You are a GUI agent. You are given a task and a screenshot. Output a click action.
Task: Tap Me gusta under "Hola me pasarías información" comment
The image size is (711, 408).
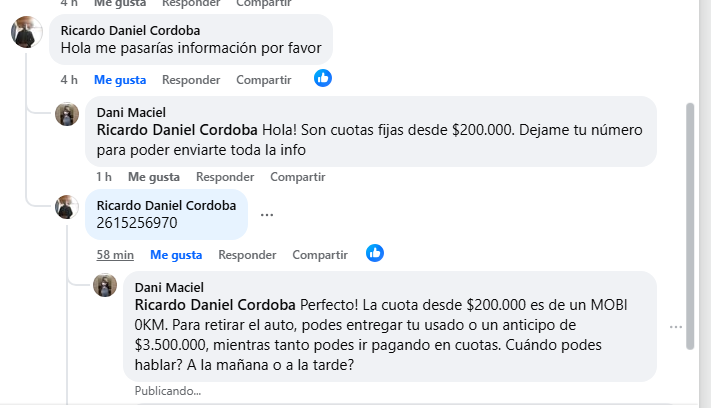click(x=120, y=79)
